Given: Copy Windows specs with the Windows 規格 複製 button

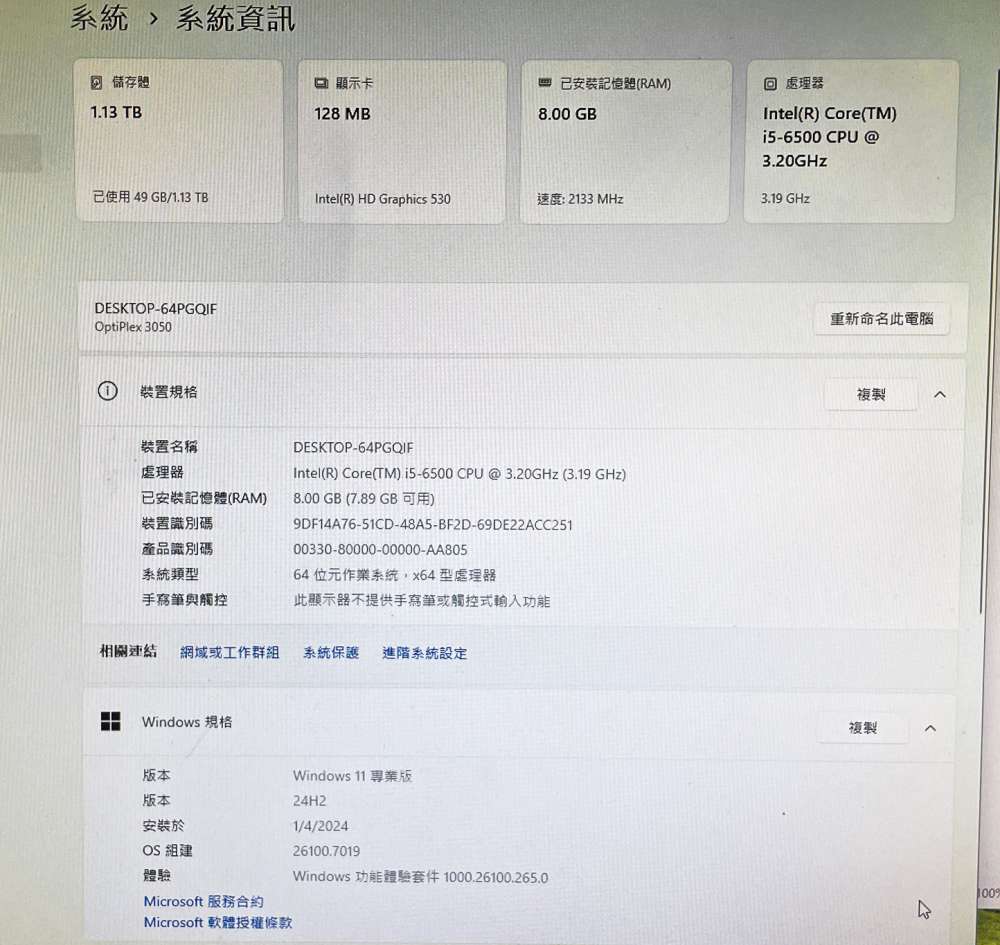Looking at the screenshot, I should [x=862, y=729].
